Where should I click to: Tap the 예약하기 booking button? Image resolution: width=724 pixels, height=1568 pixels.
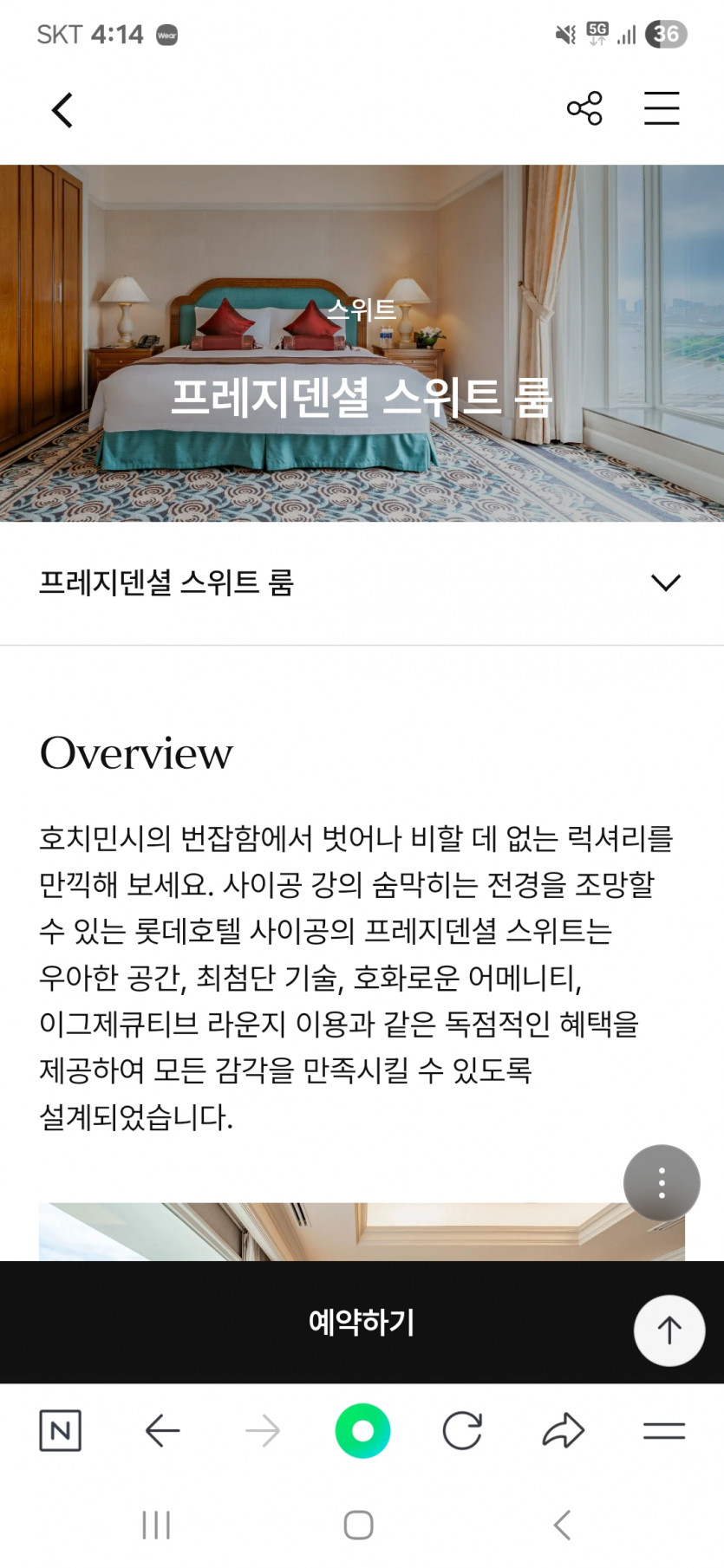tap(362, 1322)
